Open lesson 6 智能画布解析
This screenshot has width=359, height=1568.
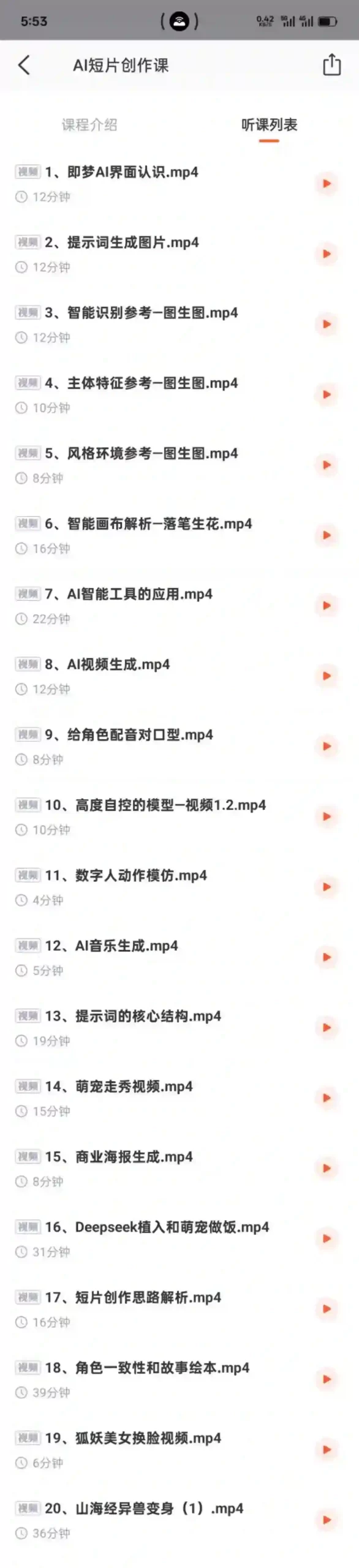[179, 535]
